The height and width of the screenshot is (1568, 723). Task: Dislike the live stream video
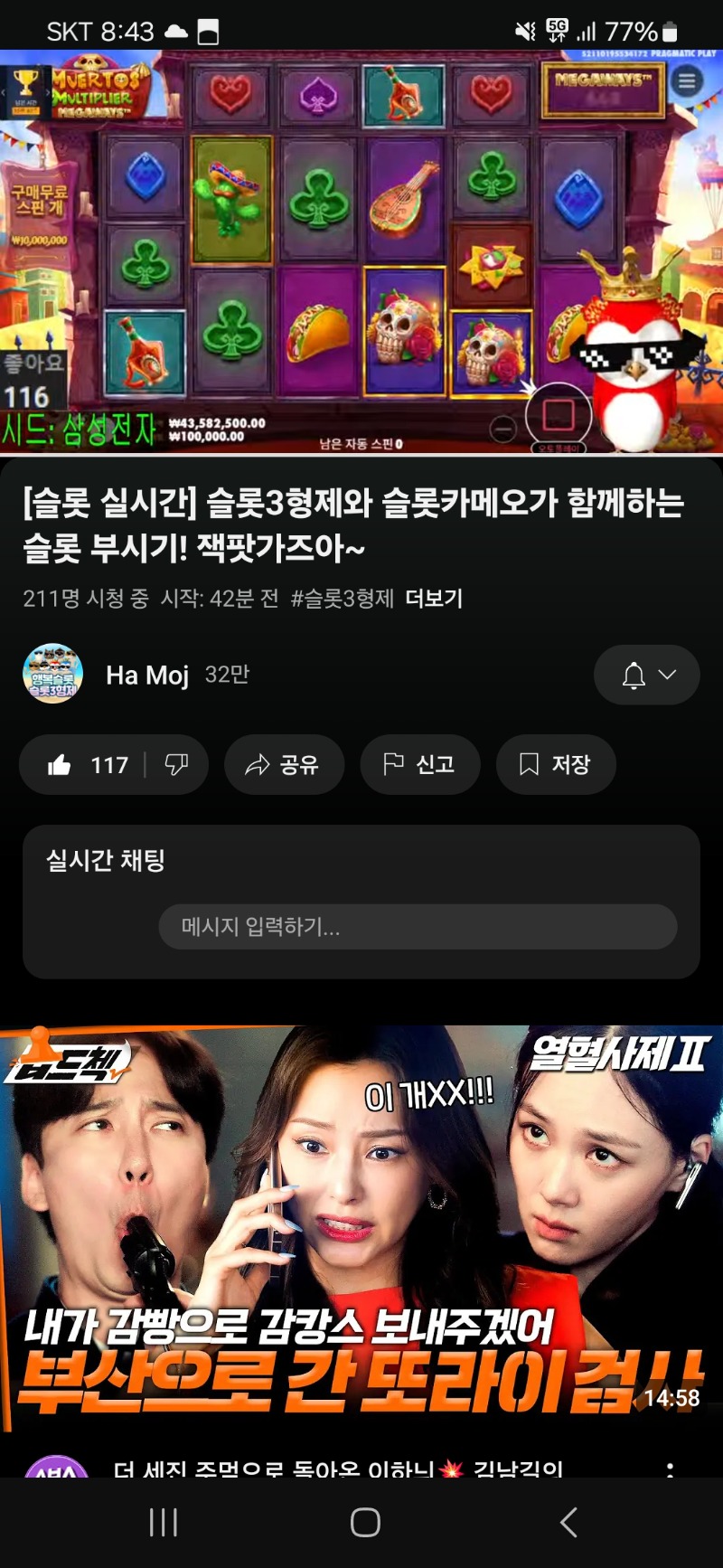(177, 765)
